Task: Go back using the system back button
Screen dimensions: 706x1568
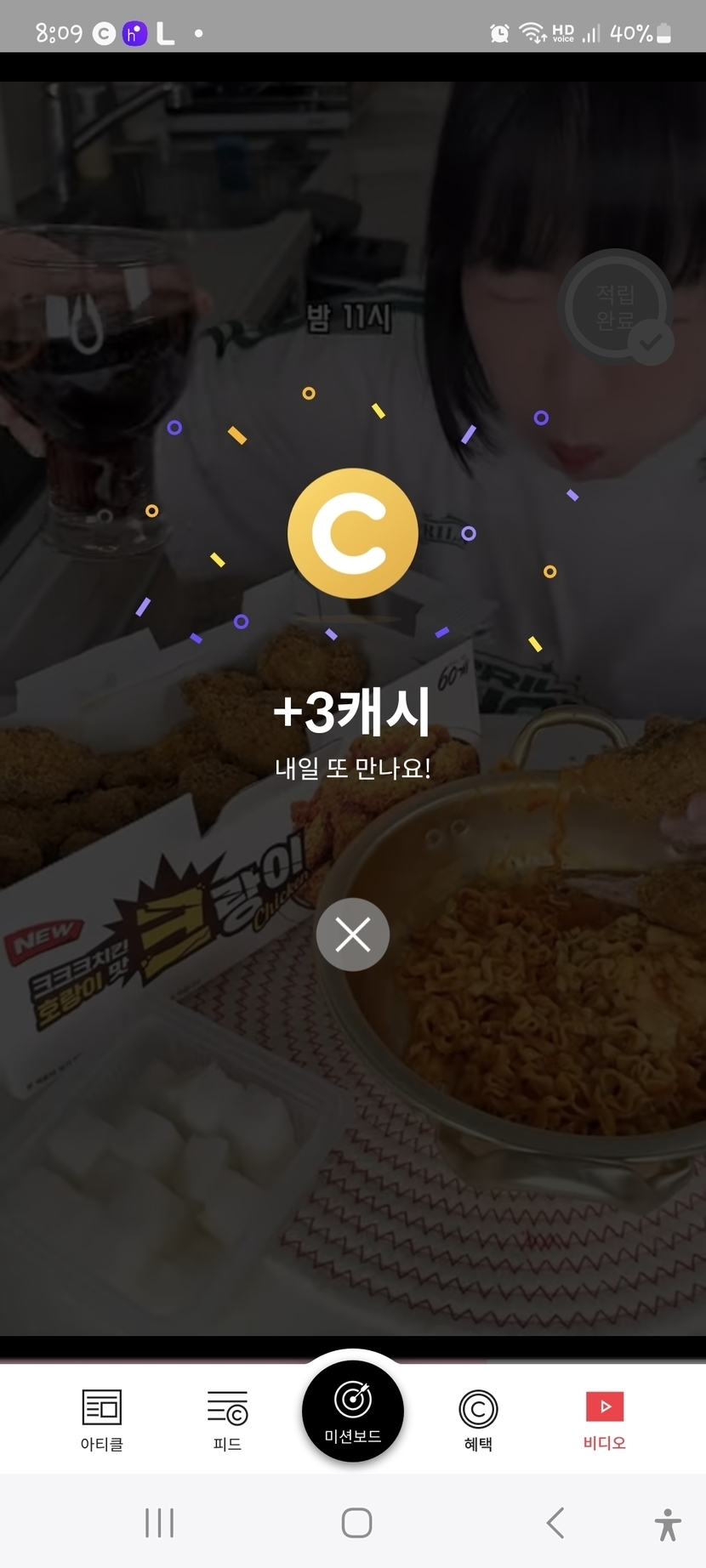Action: [x=555, y=1522]
